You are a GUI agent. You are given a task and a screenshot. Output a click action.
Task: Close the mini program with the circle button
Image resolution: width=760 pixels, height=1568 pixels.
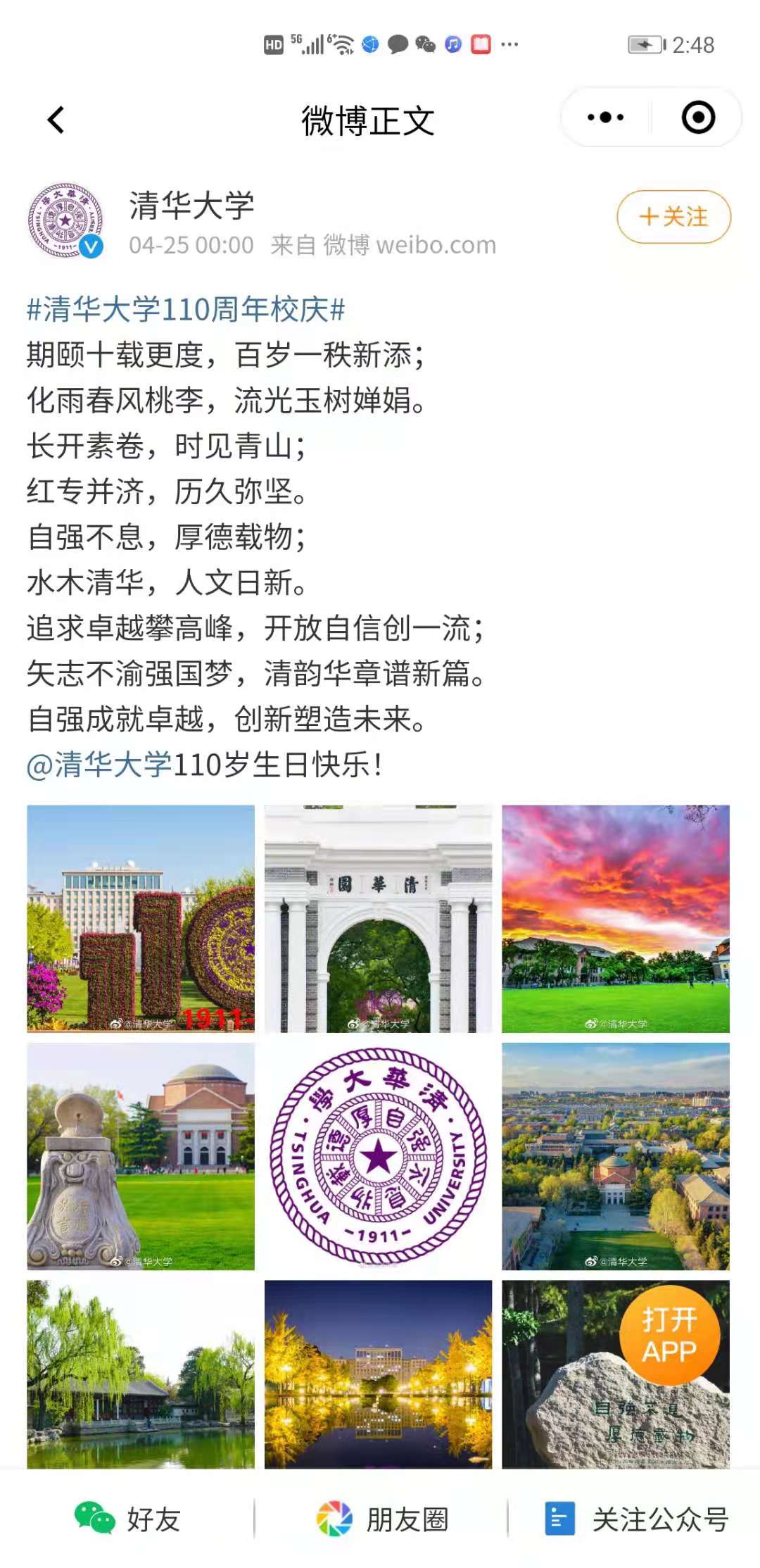698,118
